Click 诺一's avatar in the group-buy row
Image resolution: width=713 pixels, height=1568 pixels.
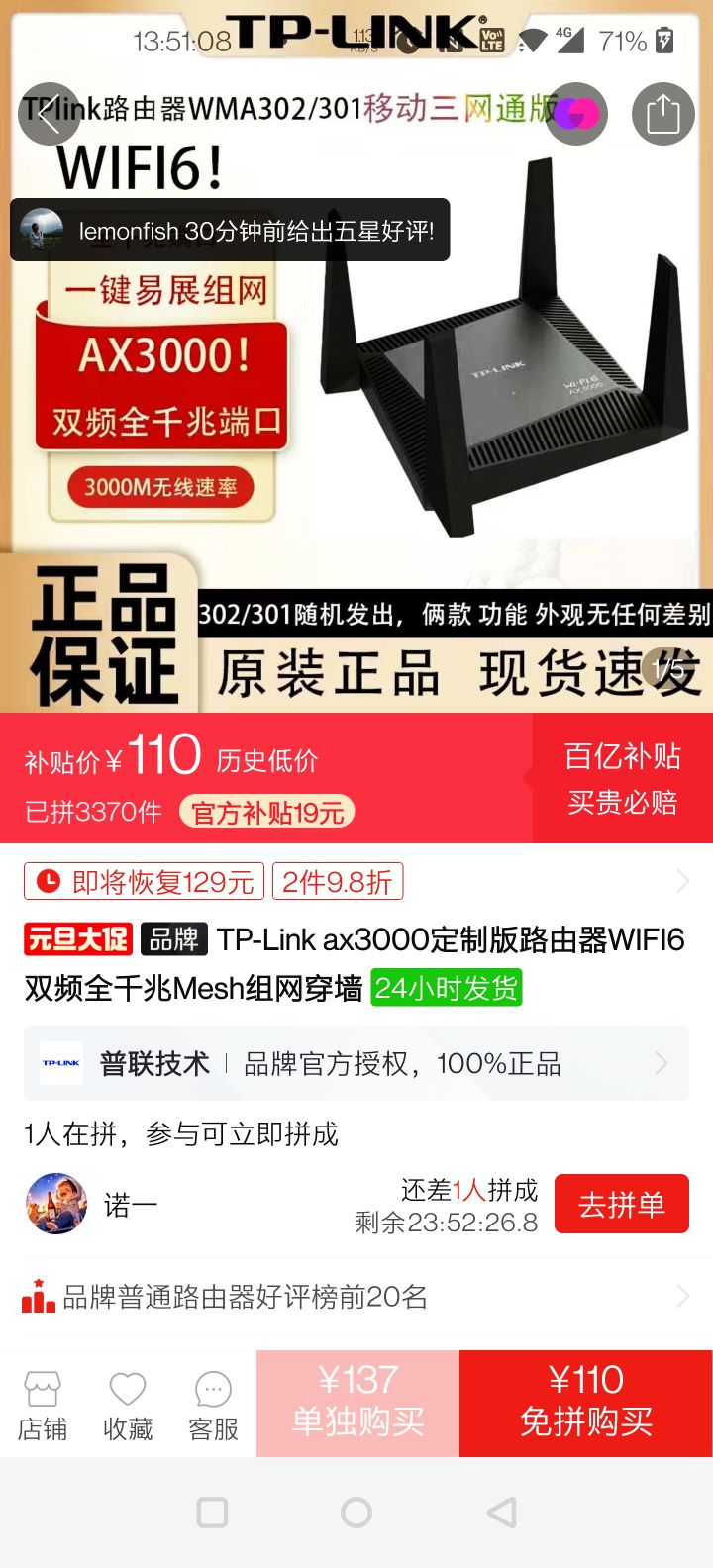pyautogui.click(x=55, y=1204)
